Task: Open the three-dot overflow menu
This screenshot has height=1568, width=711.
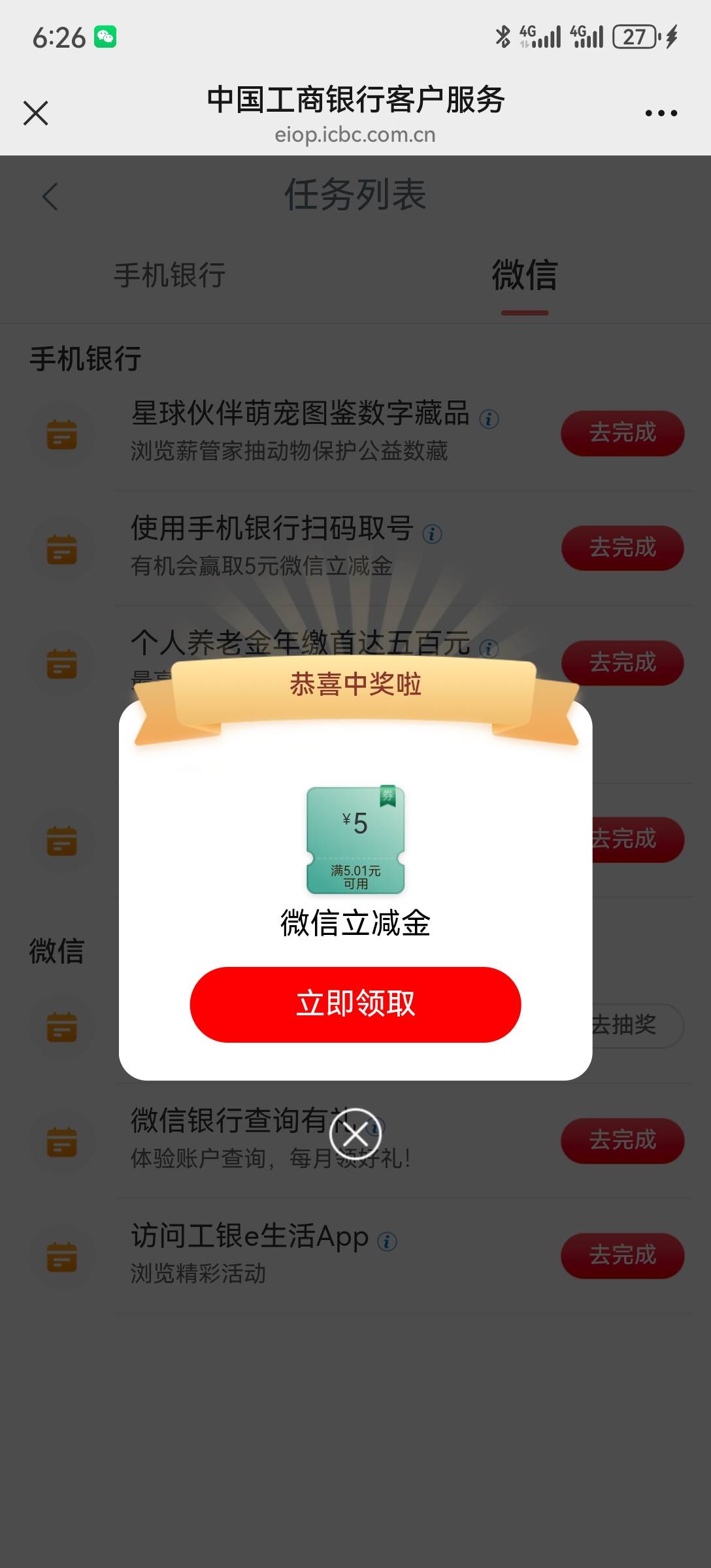Action: (x=661, y=113)
